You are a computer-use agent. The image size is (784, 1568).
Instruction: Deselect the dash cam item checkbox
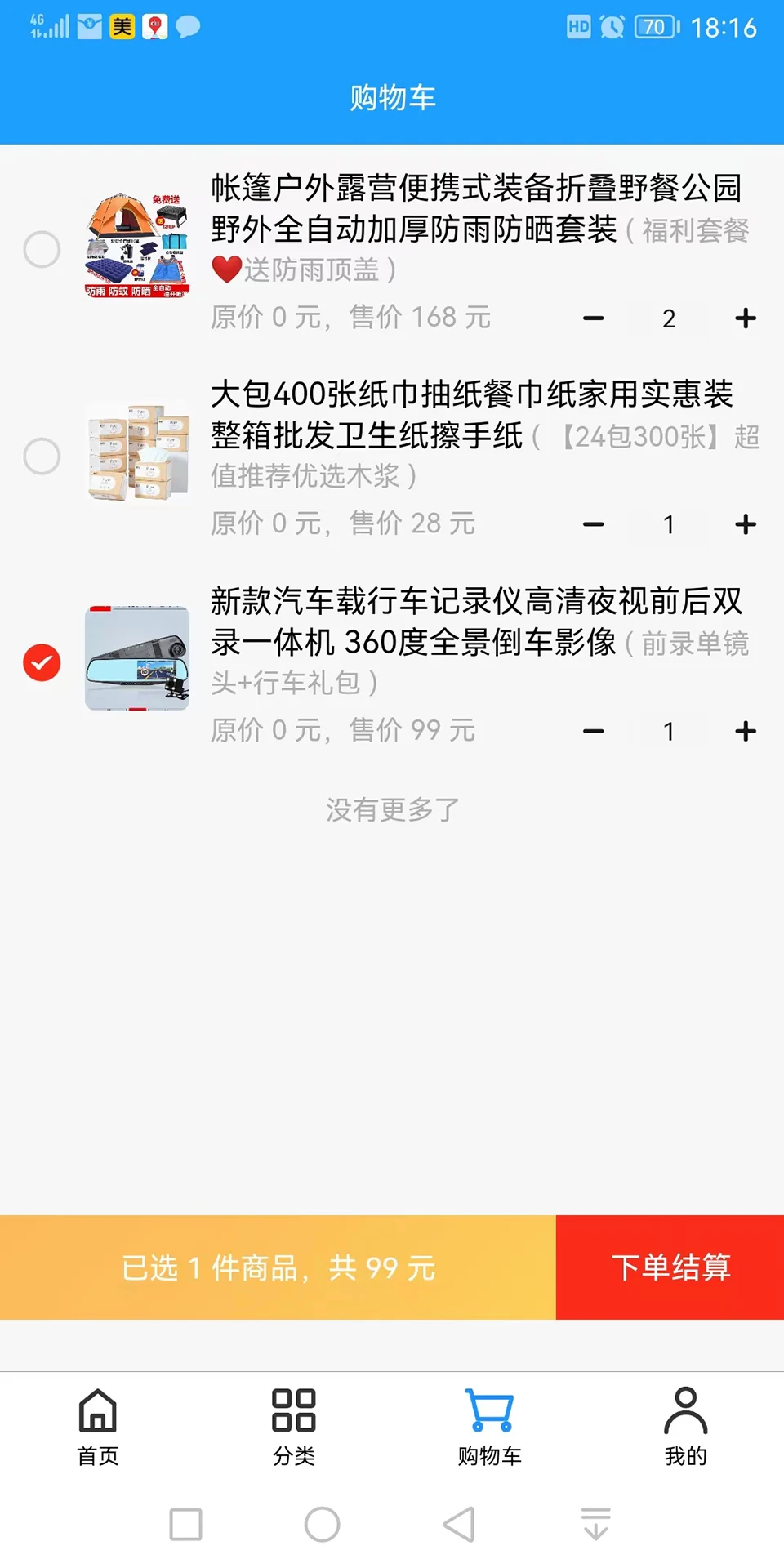pyautogui.click(x=41, y=661)
